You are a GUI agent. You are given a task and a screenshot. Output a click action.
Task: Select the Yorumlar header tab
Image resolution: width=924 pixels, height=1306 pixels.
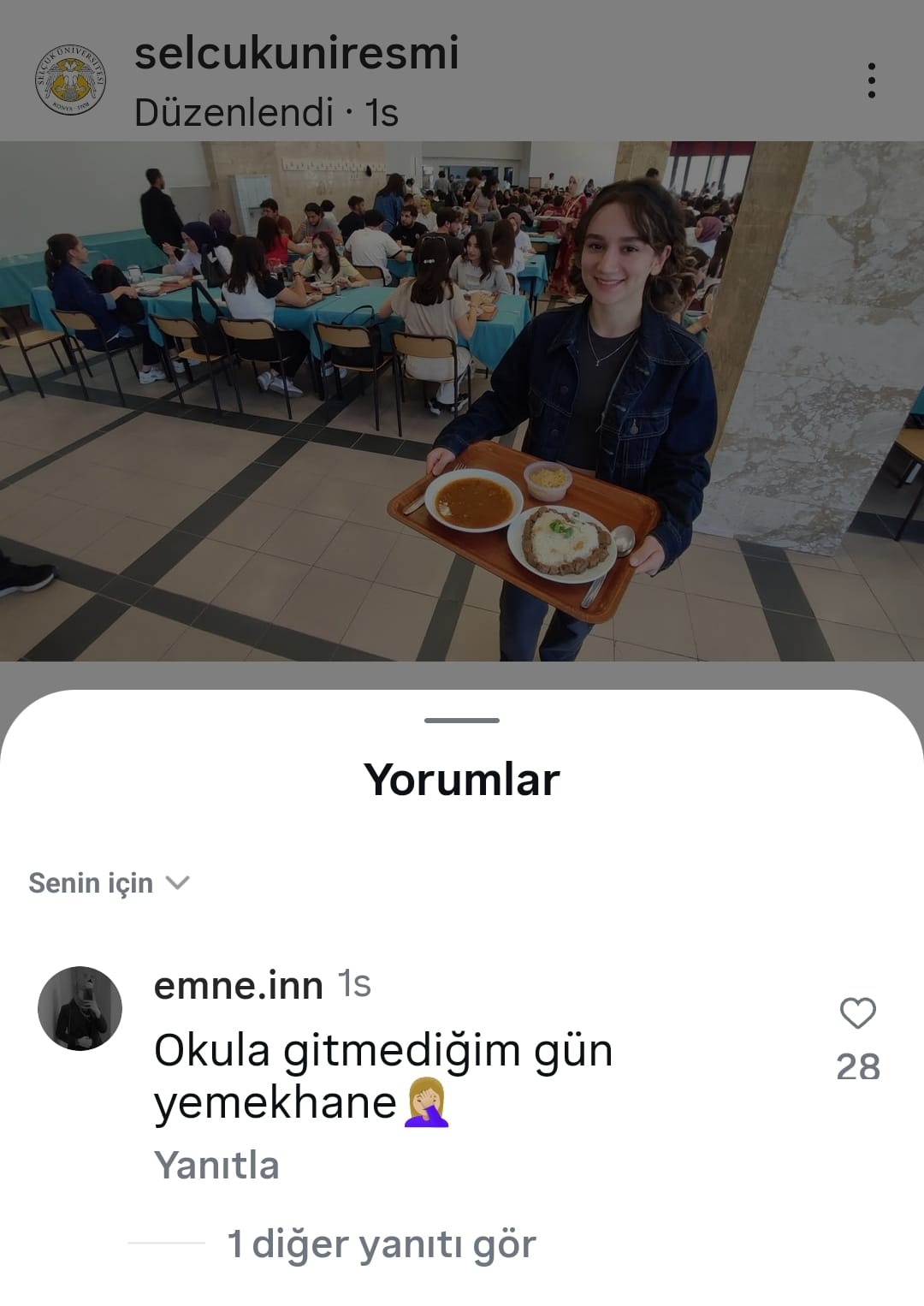click(x=462, y=779)
